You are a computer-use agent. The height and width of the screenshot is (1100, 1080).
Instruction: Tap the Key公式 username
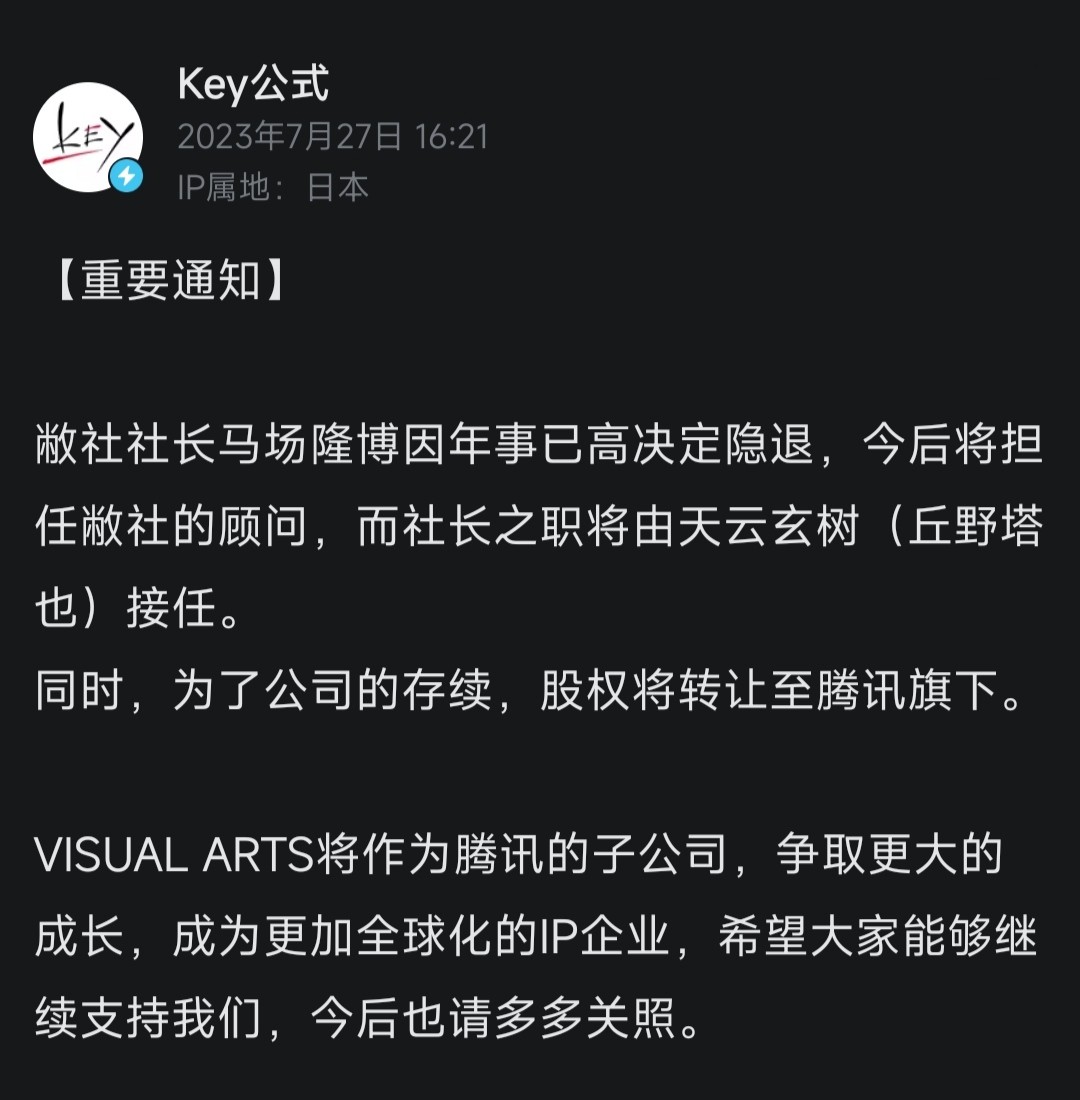[x=253, y=84]
